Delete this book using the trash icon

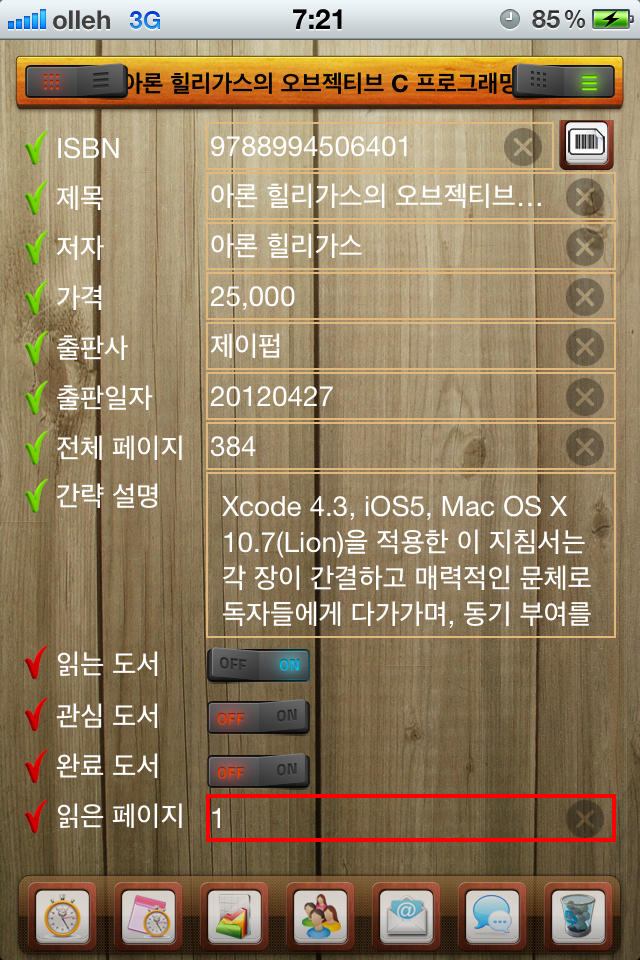click(x=577, y=913)
